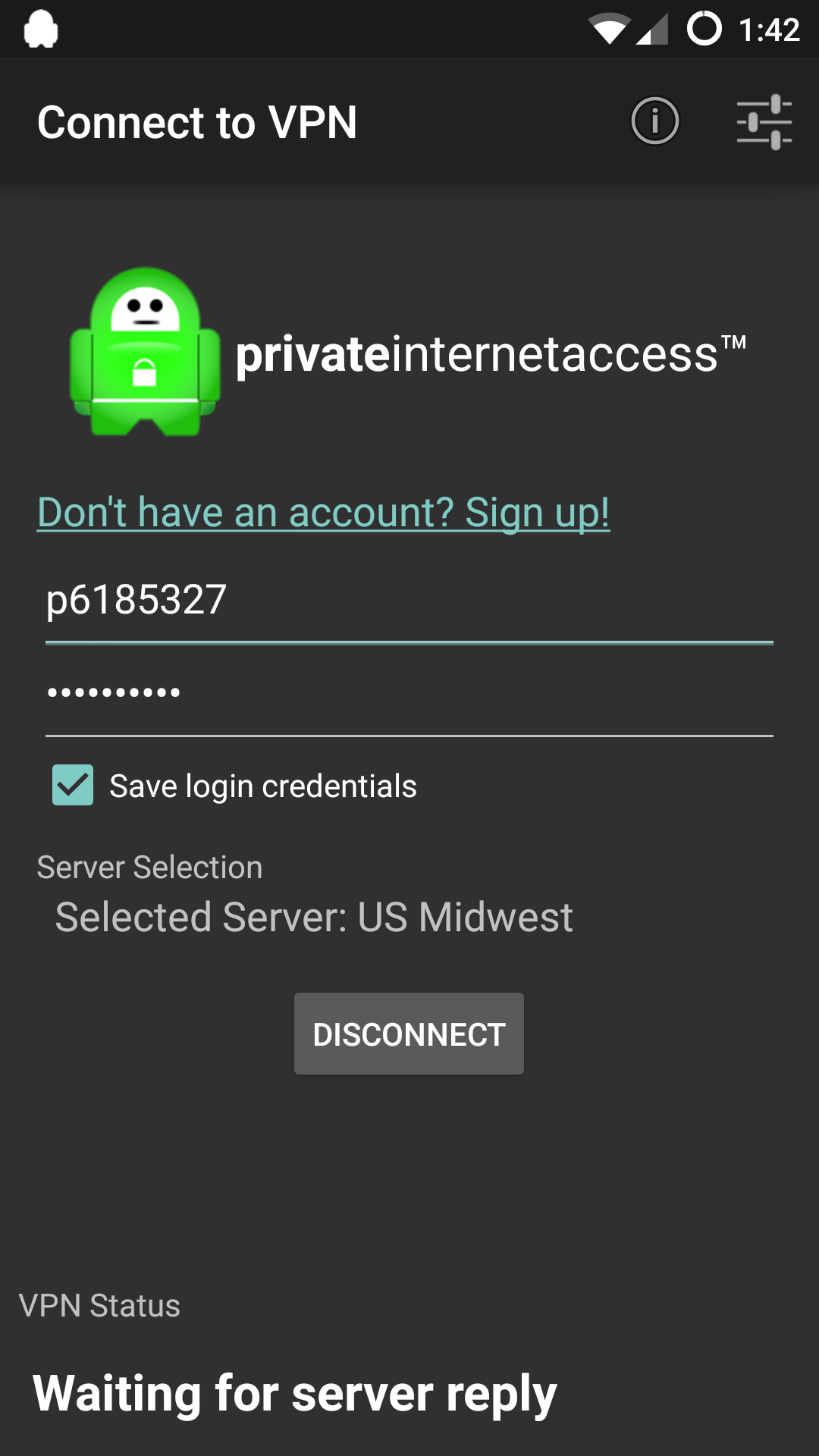819x1456 pixels.
Task: Open the info icon in the app bar
Action: pyautogui.click(x=655, y=121)
